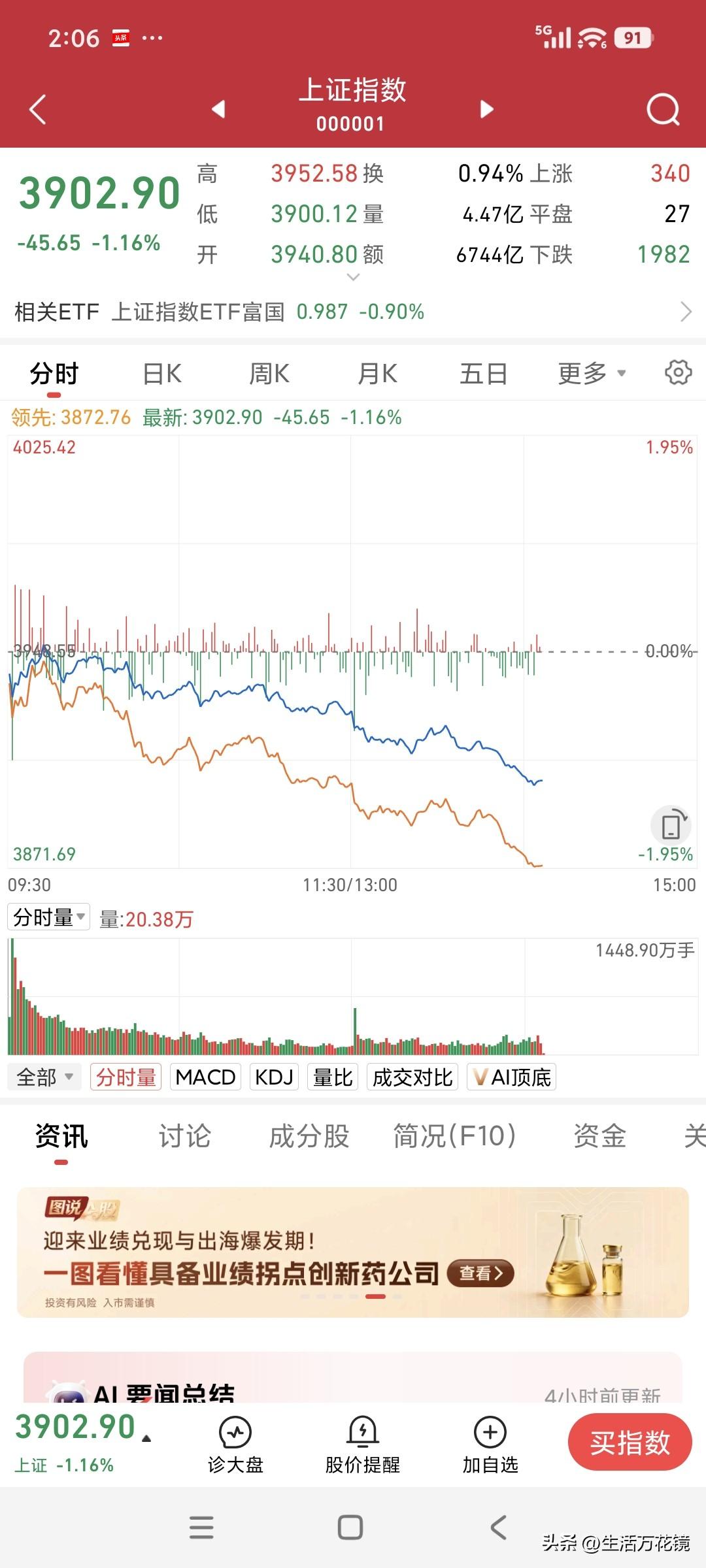
Task: Toggle the AI顶底 indicator
Action: pos(513,1077)
